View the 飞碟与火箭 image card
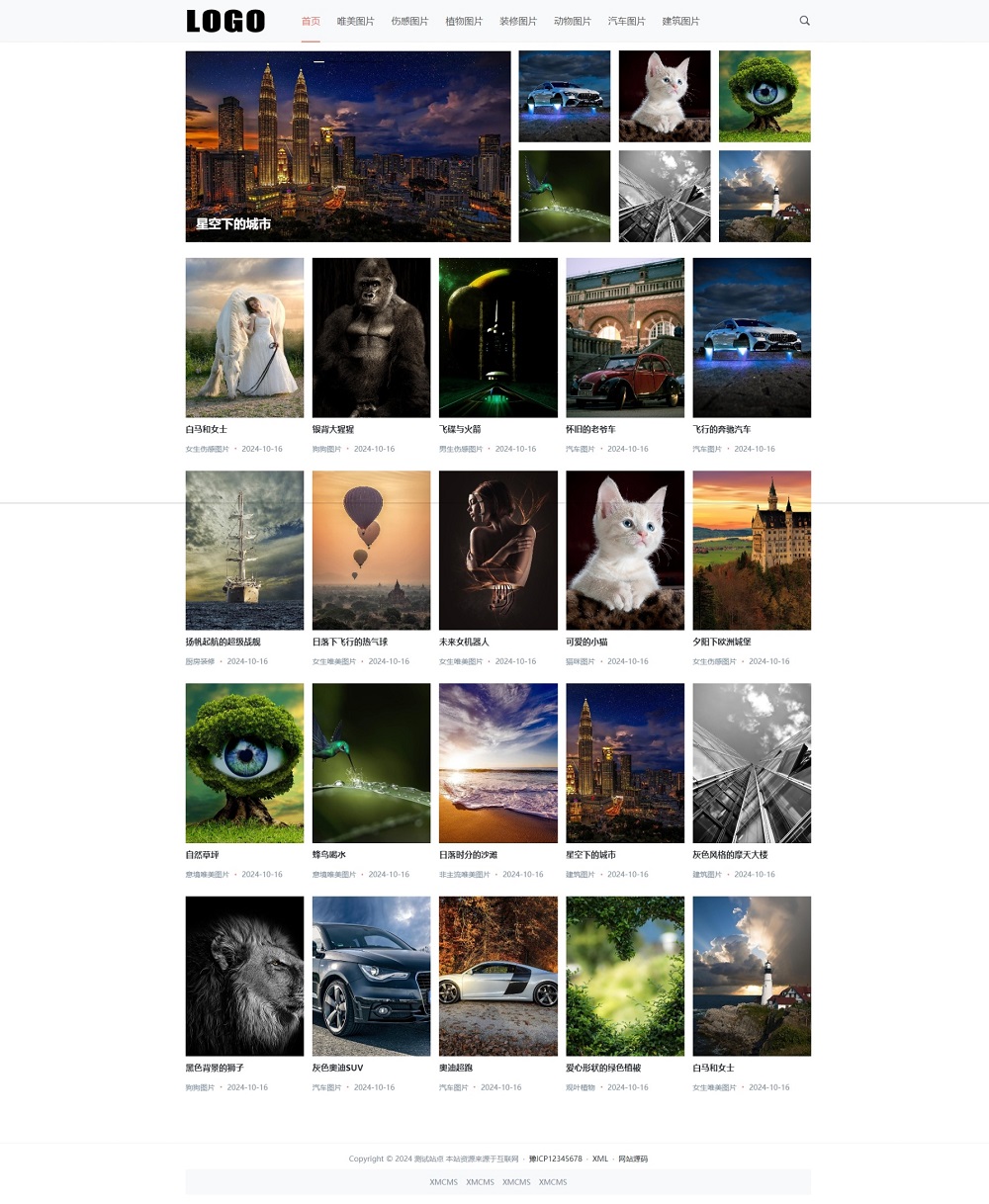 point(497,337)
